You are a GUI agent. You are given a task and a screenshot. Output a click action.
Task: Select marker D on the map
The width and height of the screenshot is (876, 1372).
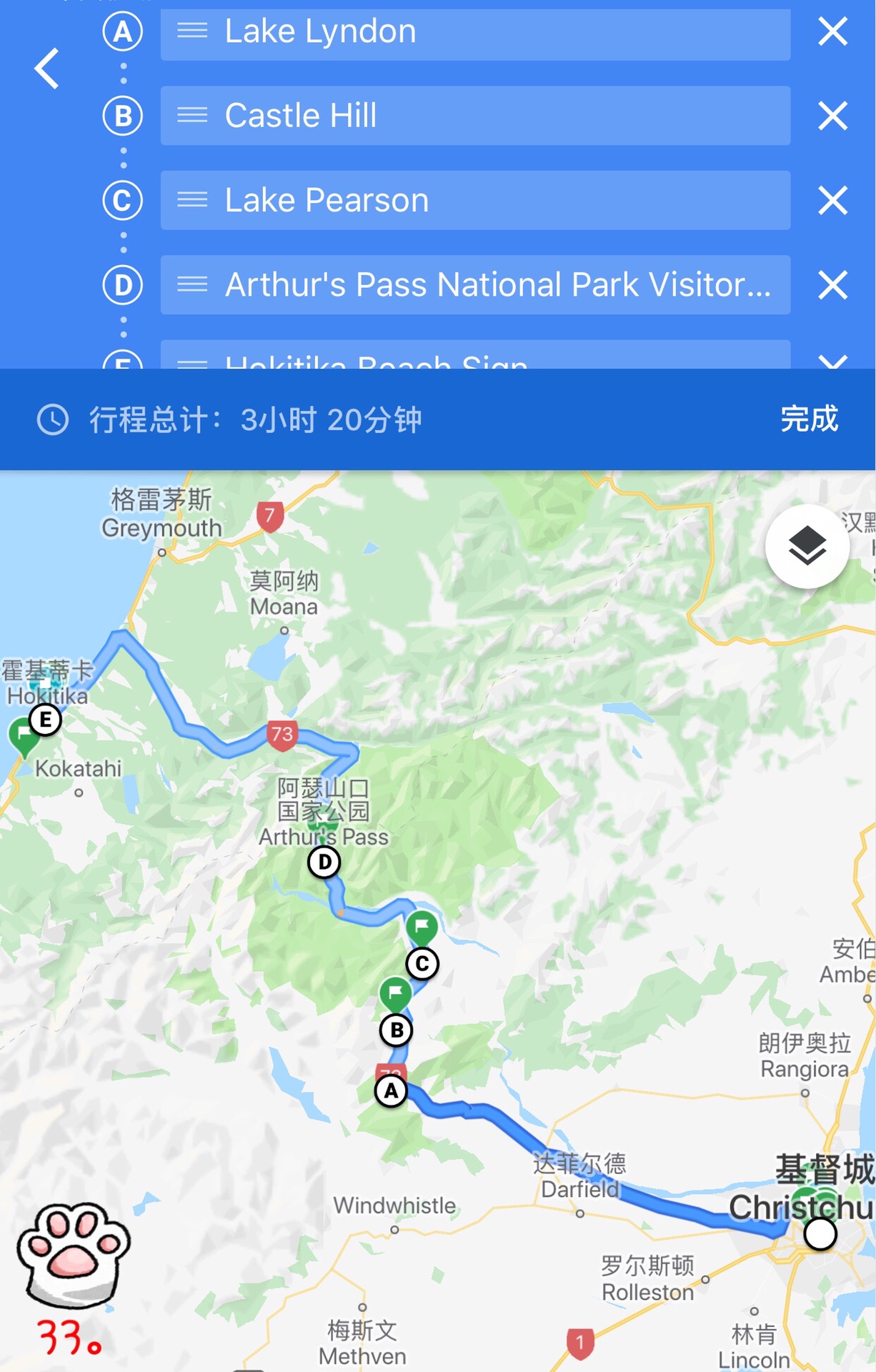click(x=324, y=863)
